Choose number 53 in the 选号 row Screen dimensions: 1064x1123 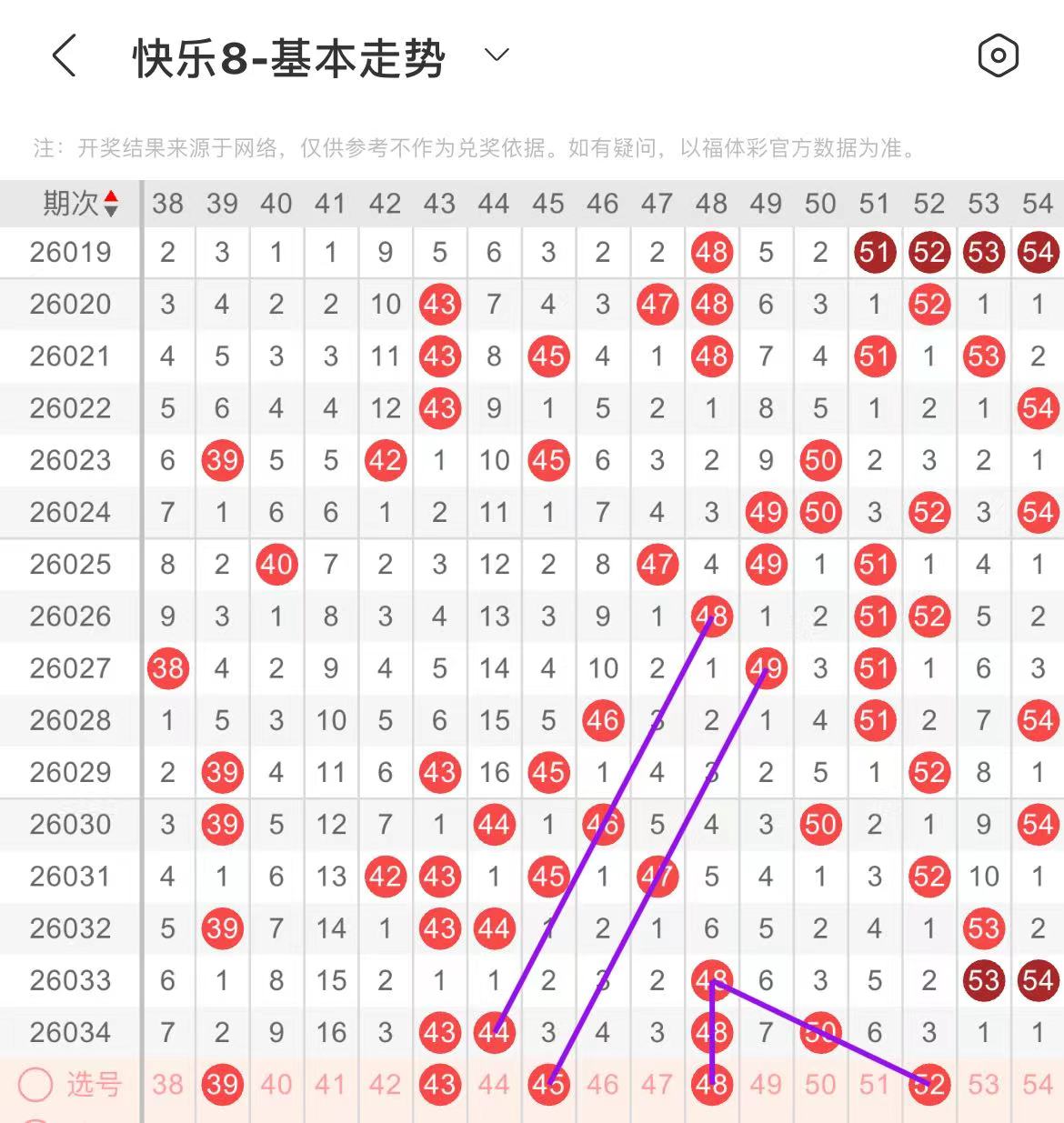coord(983,1084)
